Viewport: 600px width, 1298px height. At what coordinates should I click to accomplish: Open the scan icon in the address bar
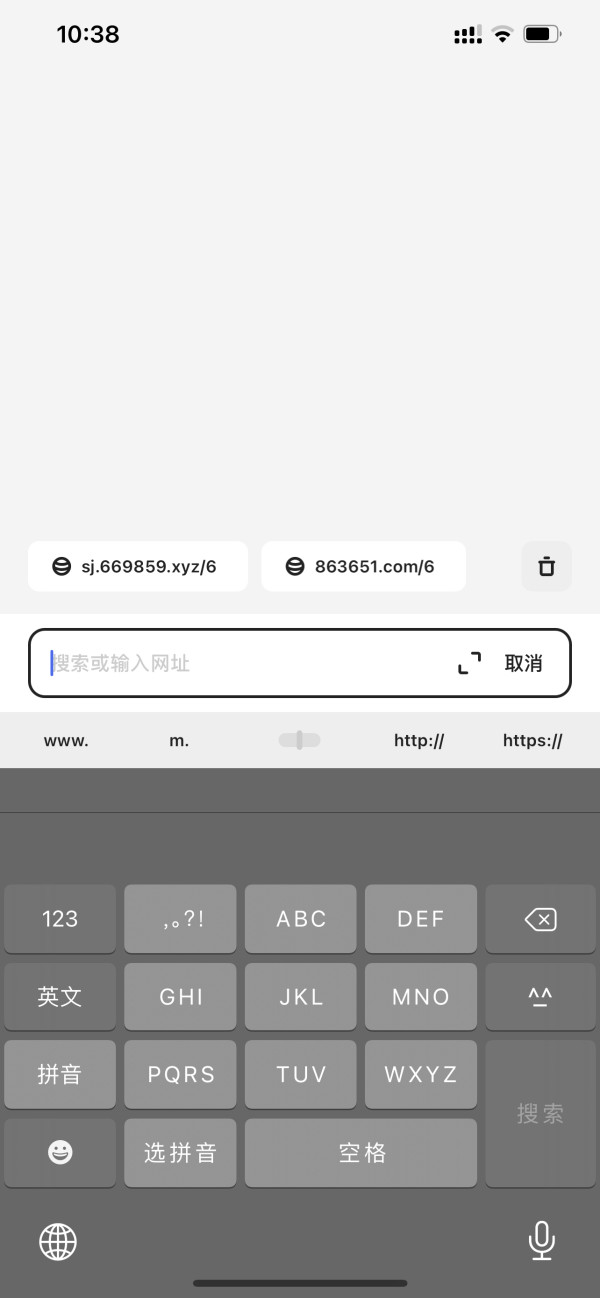469,663
